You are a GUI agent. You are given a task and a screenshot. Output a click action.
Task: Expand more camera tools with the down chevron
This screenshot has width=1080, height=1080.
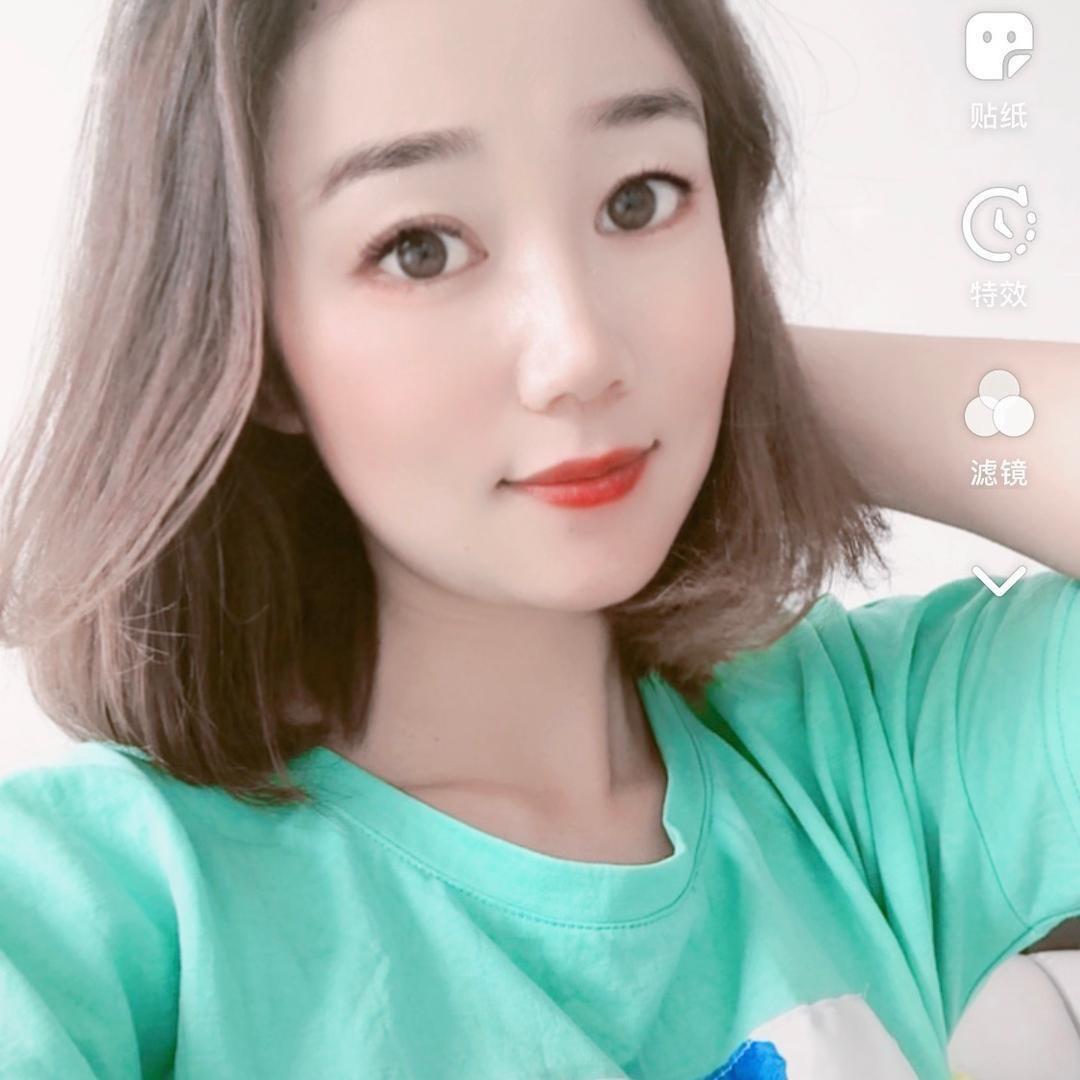tap(998, 580)
